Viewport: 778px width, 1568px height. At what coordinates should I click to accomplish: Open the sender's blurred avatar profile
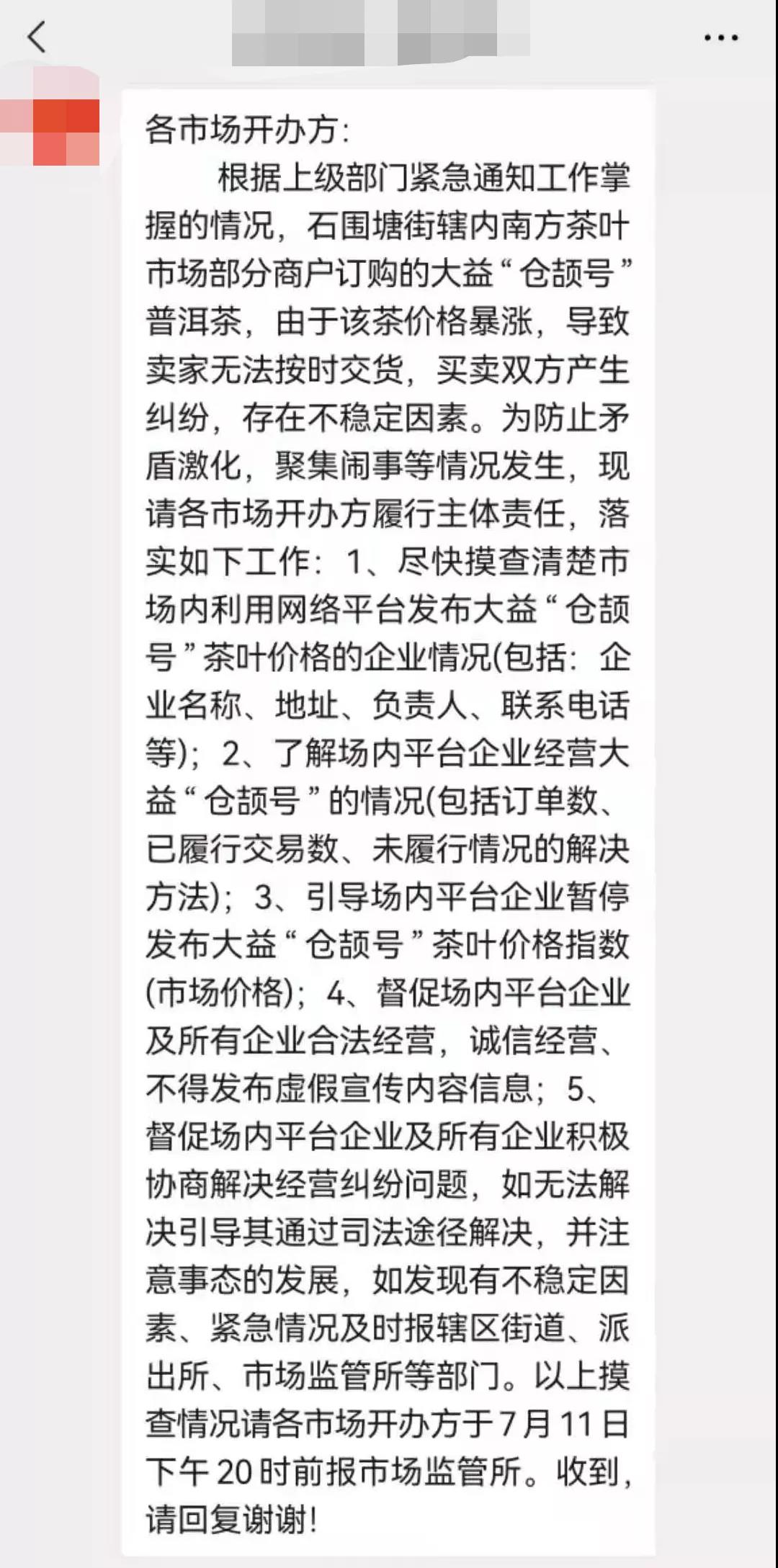tap(50, 115)
